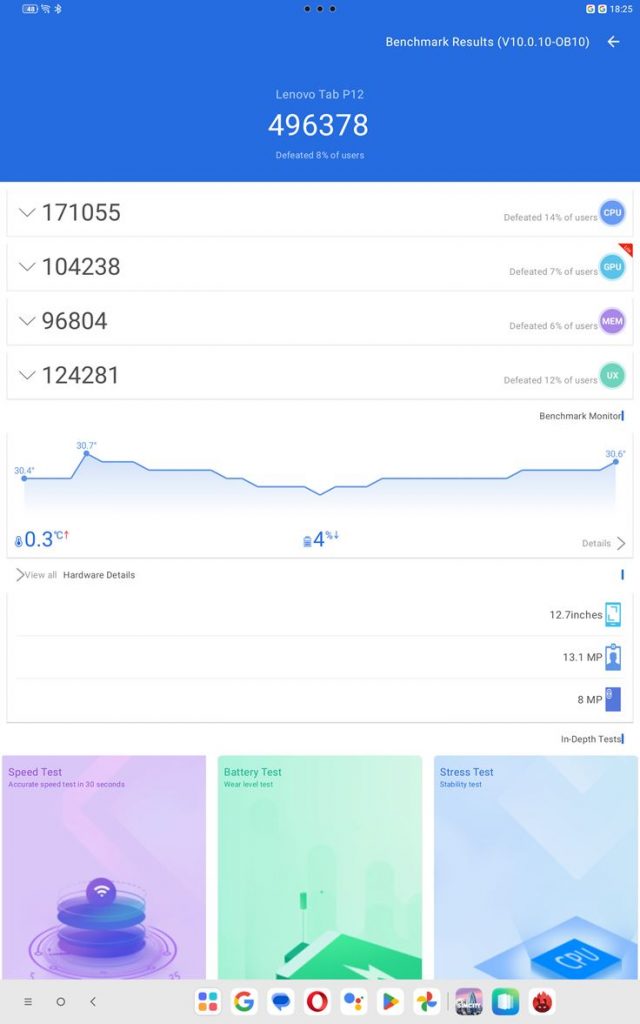Expand the CPU score 171055
Image resolution: width=640 pixels, height=1024 pixels.
[28, 212]
